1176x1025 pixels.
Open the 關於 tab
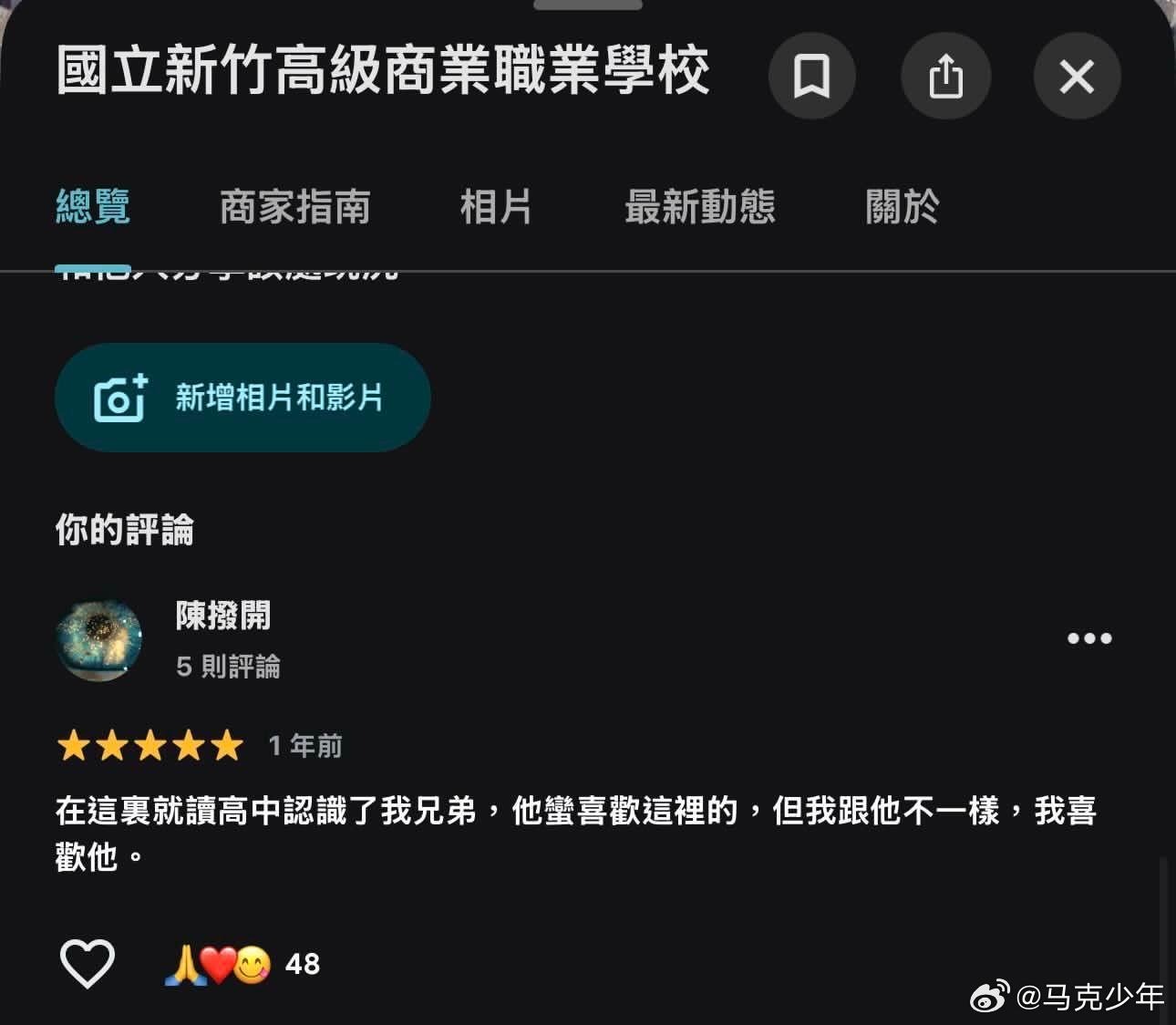click(x=902, y=207)
